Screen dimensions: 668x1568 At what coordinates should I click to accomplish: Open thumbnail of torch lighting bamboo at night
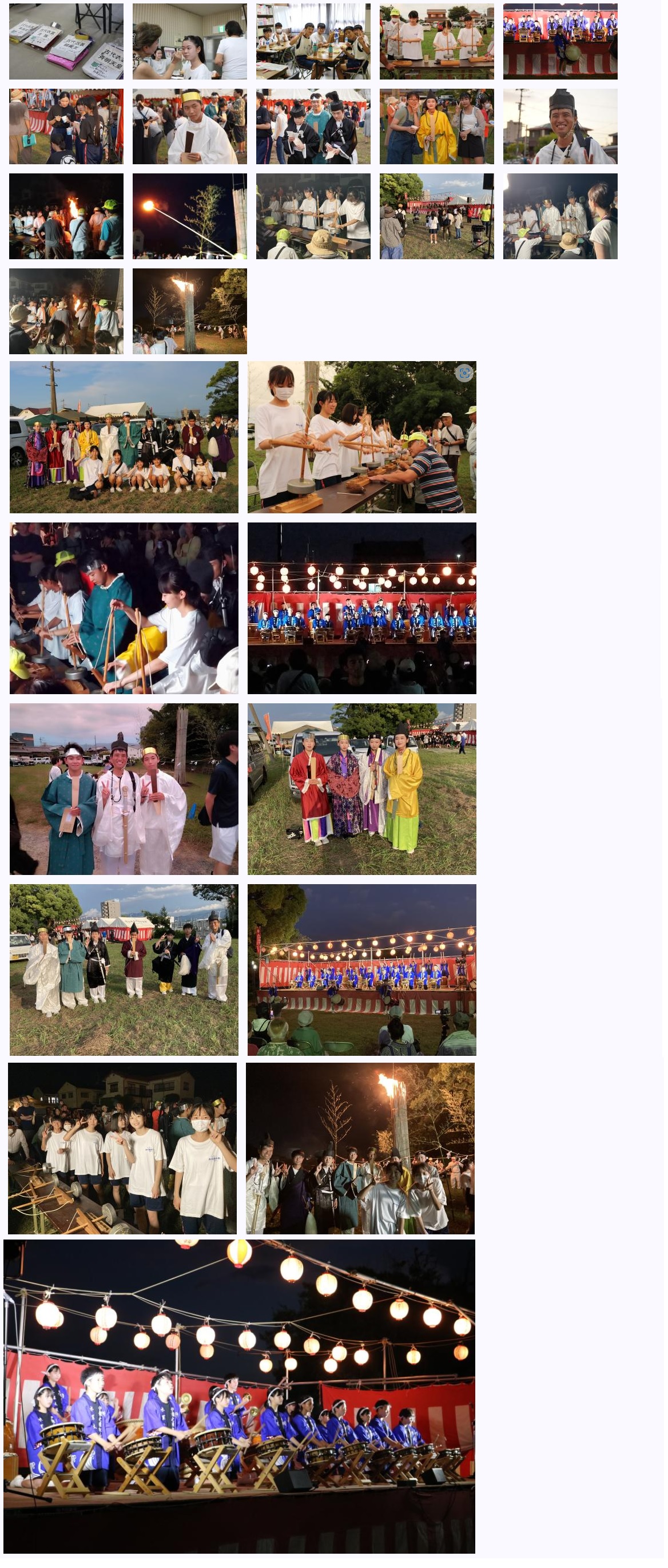point(190,216)
